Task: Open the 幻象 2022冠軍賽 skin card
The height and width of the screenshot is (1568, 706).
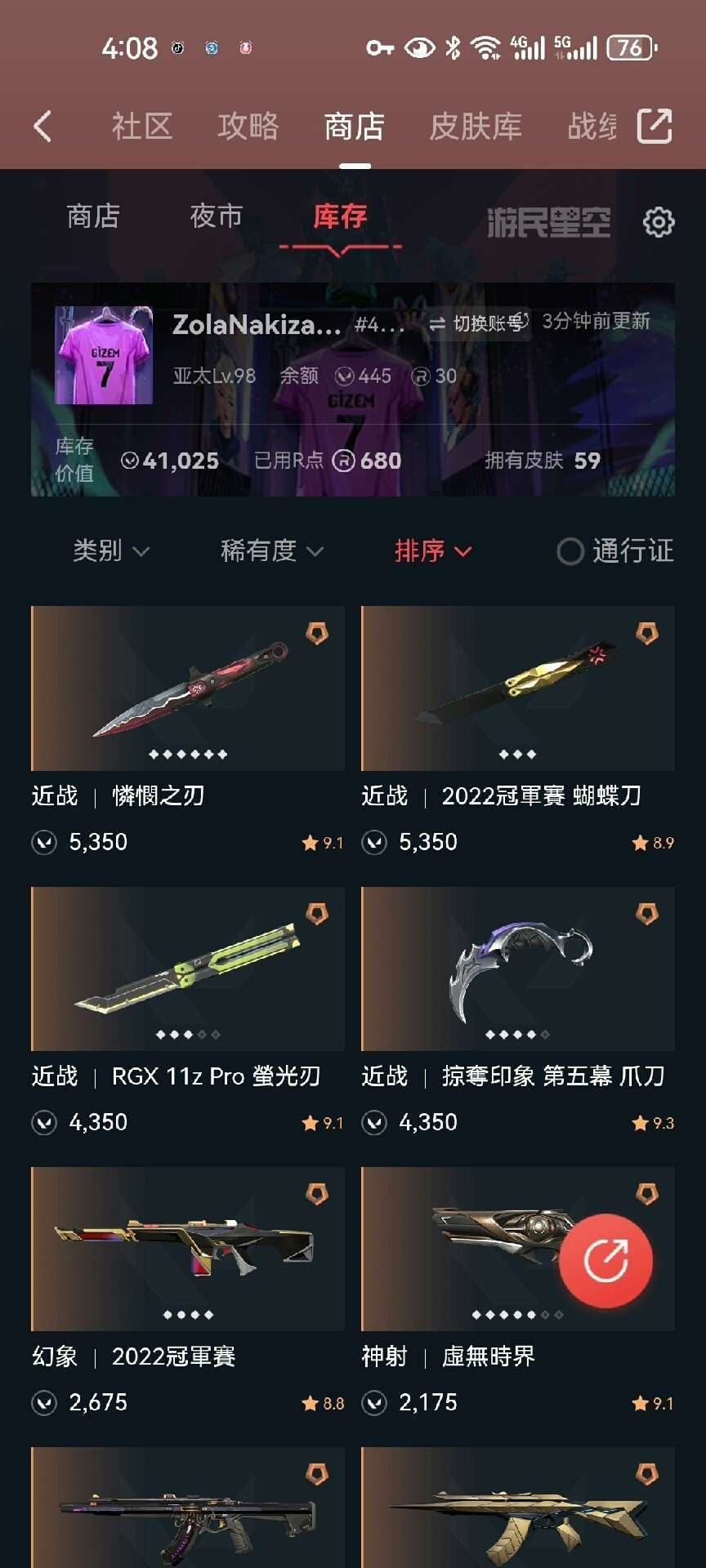Action: tap(188, 1249)
